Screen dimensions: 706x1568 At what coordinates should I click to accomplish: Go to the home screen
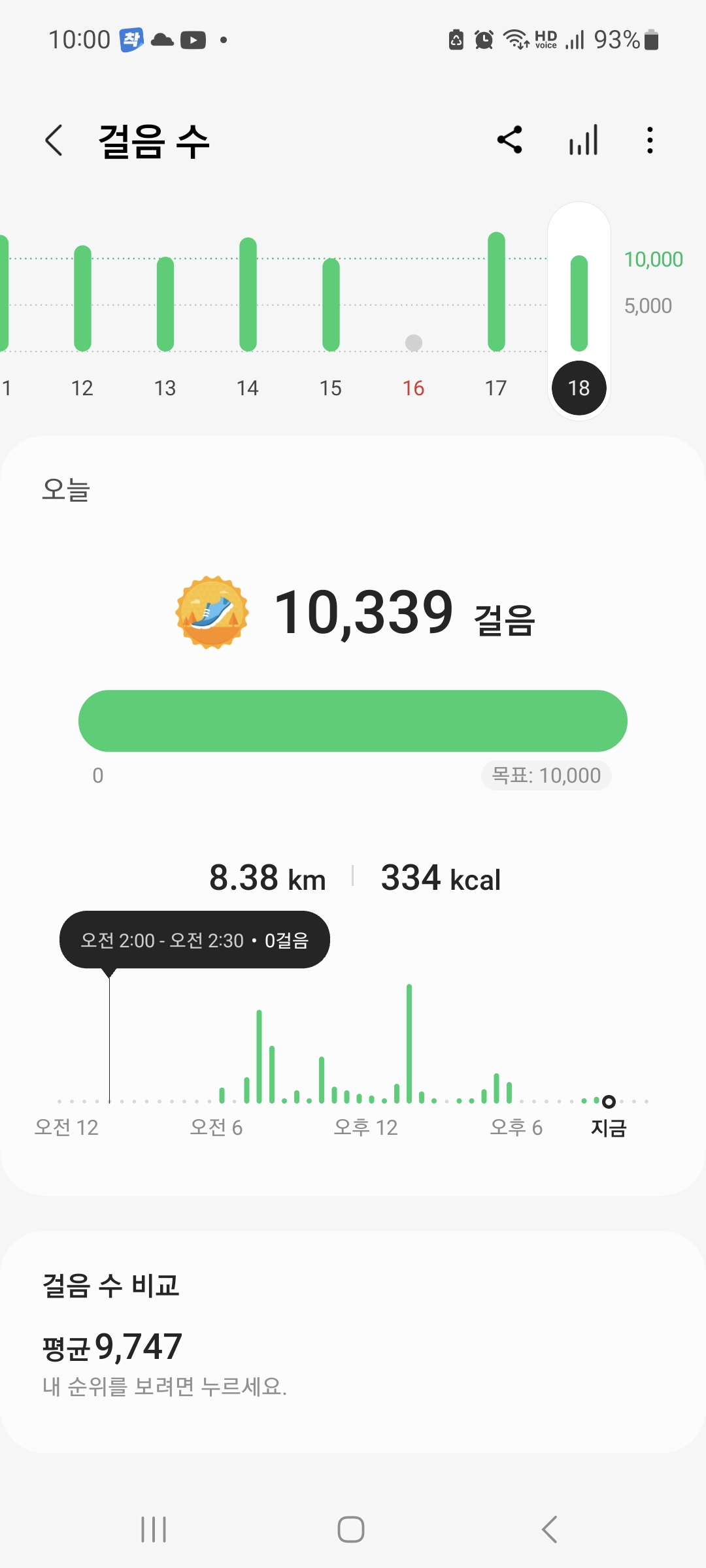click(351, 1529)
